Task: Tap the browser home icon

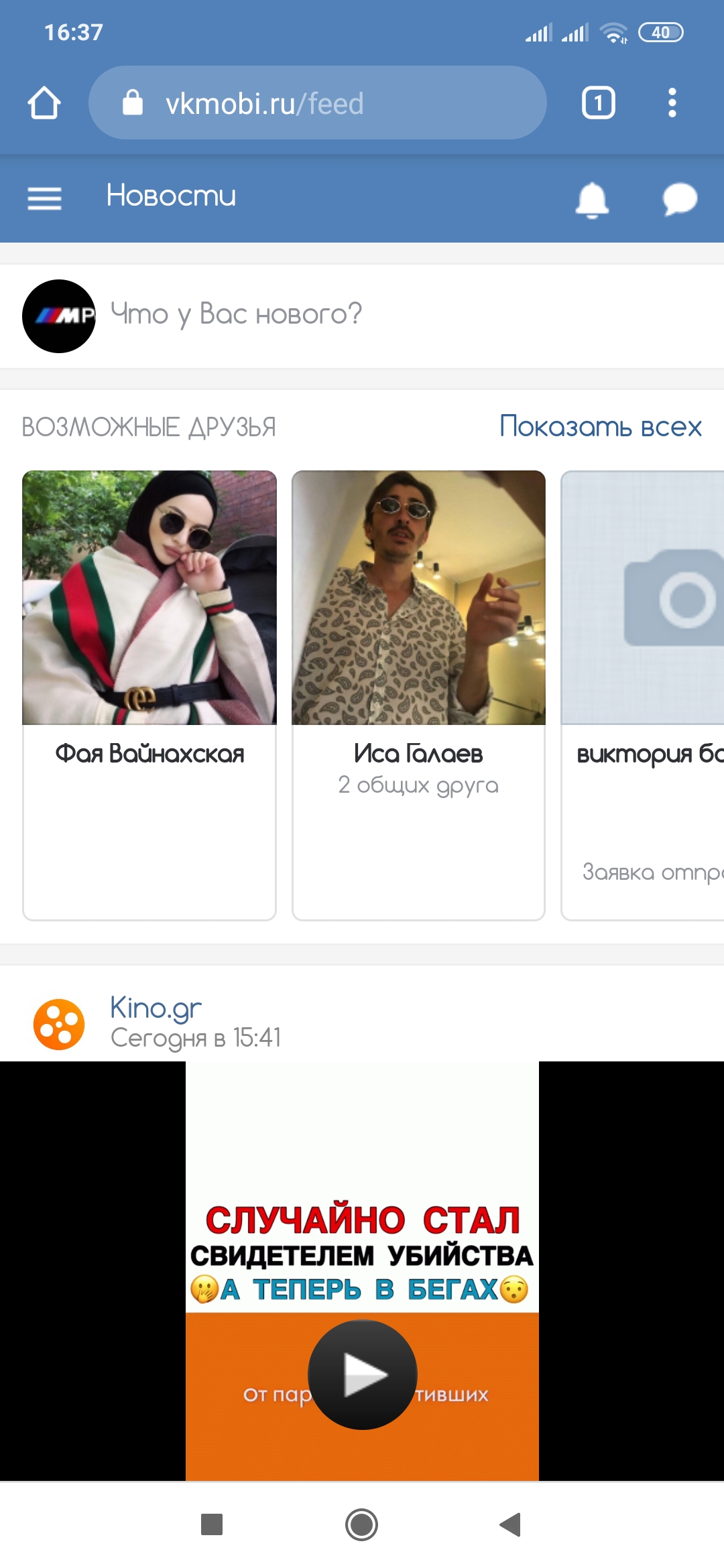Action: pos(44,103)
